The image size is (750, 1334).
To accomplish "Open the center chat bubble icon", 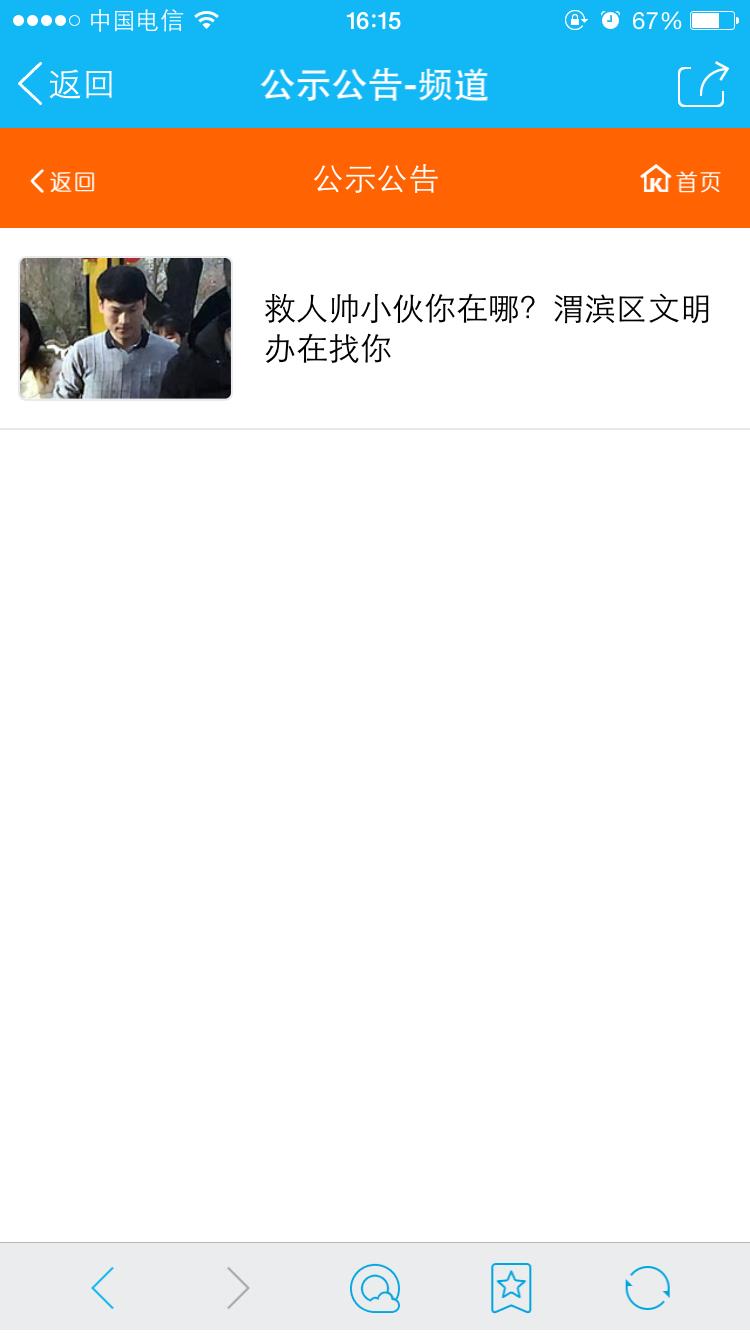I will coord(375,1287).
